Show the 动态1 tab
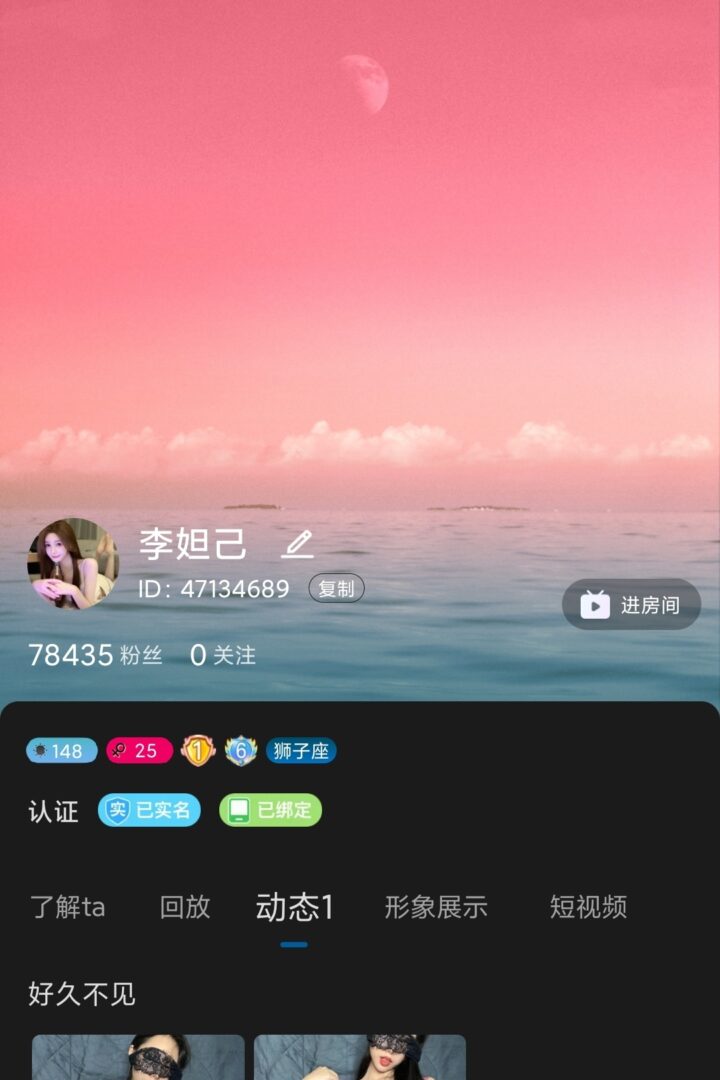The image size is (720, 1080). click(294, 907)
